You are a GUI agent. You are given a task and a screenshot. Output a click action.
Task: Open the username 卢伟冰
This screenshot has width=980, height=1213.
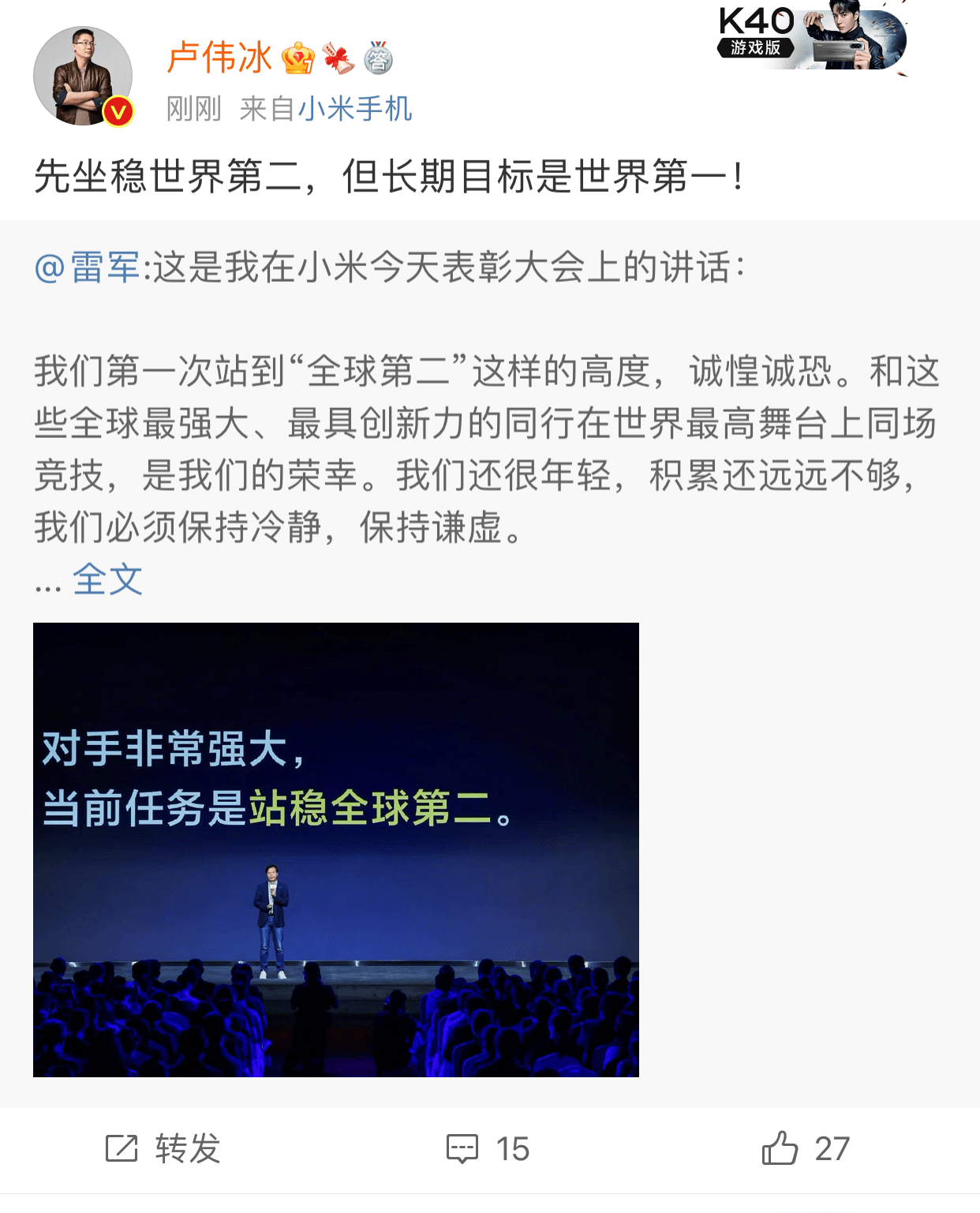pos(219,58)
